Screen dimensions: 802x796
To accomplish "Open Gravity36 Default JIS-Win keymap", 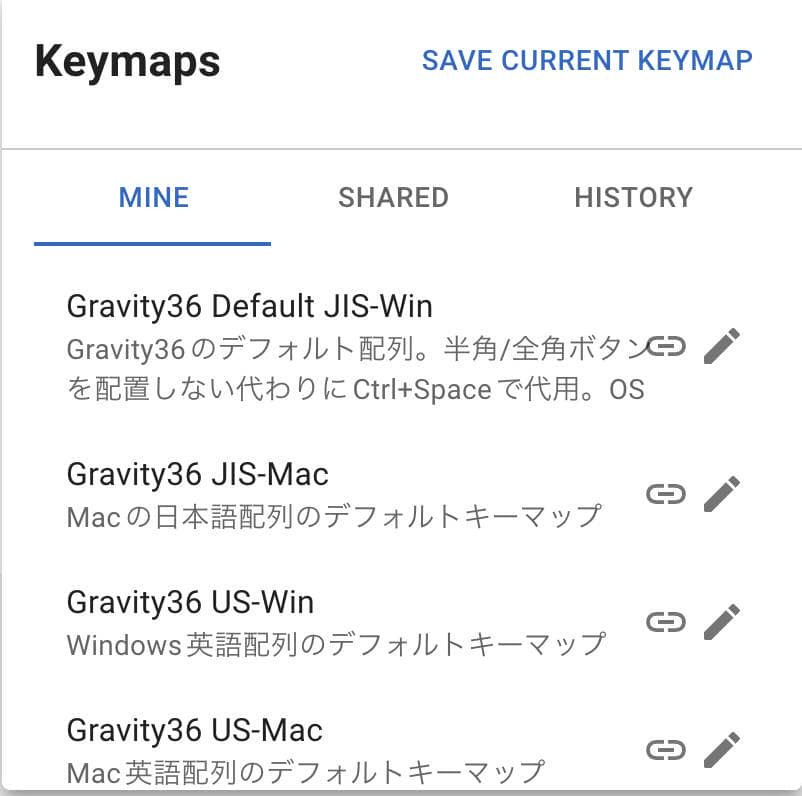I will (x=250, y=305).
